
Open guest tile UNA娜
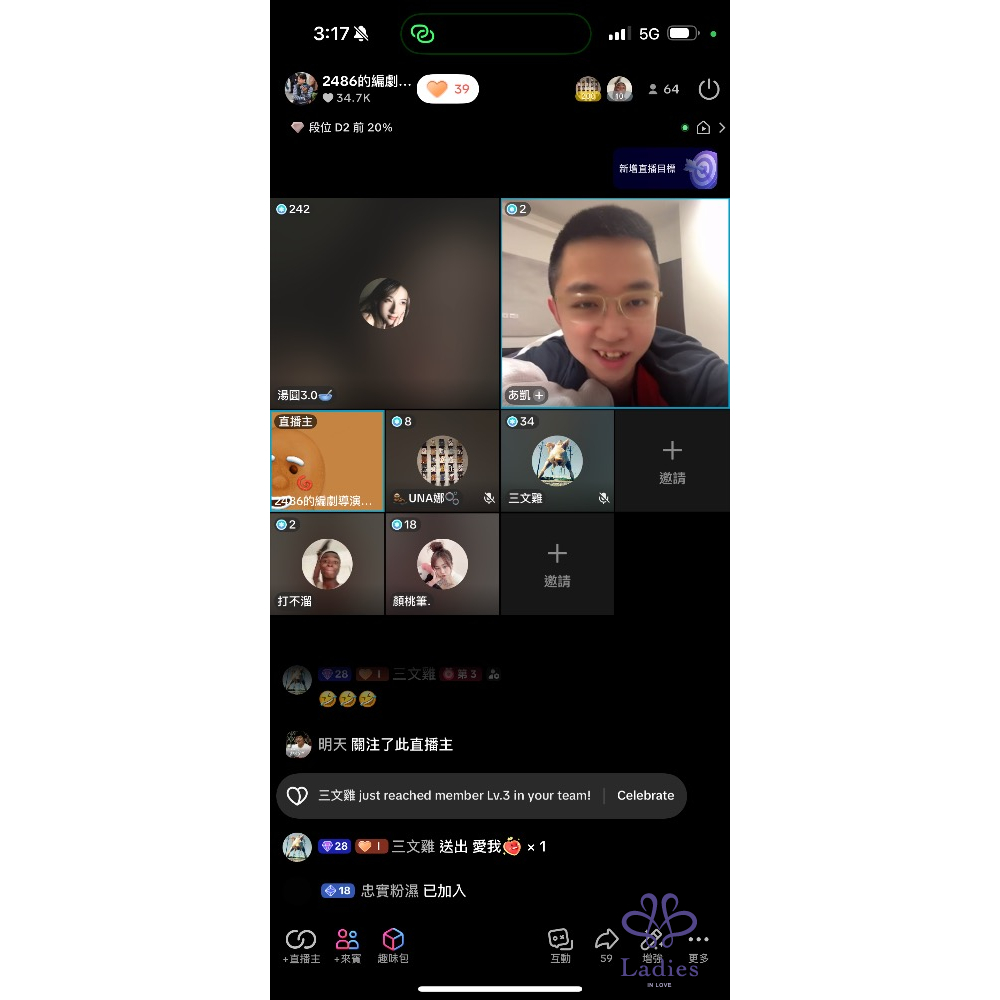click(442, 461)
